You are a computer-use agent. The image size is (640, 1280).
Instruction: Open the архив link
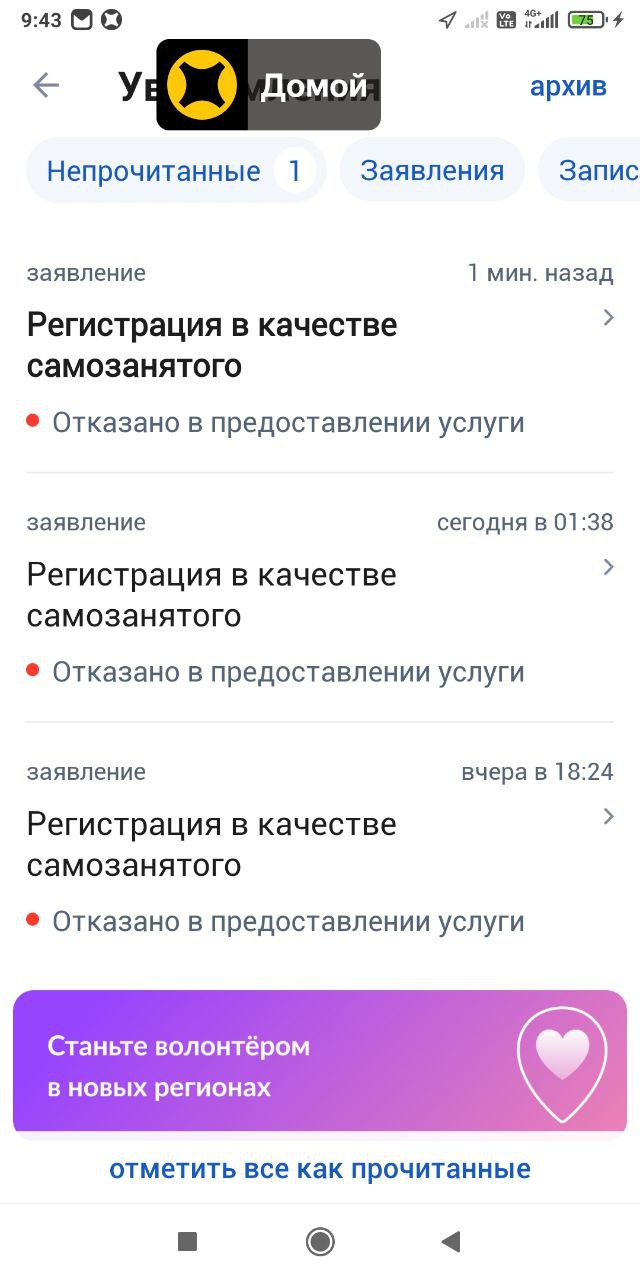coord(568,87)
